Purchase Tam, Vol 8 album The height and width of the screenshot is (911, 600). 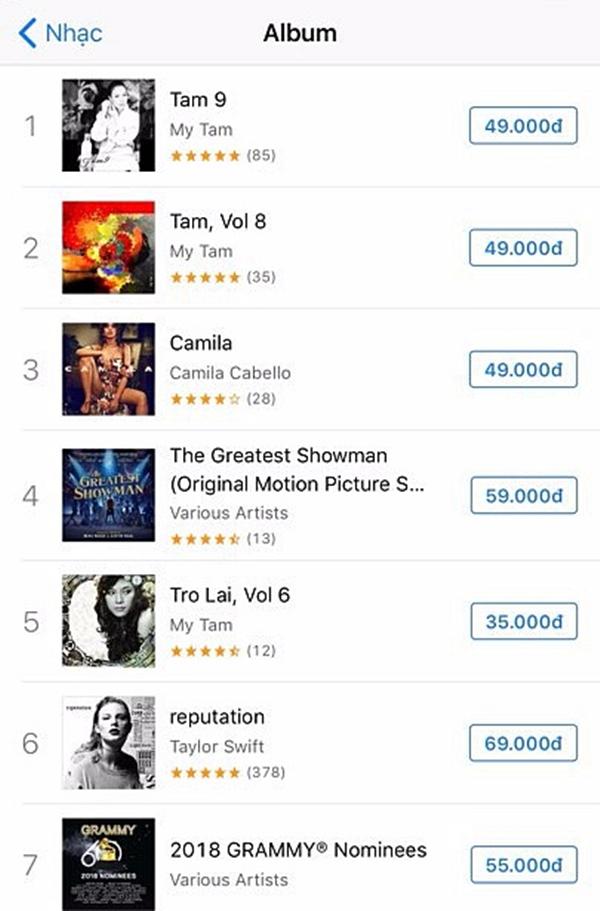point(523,248)
